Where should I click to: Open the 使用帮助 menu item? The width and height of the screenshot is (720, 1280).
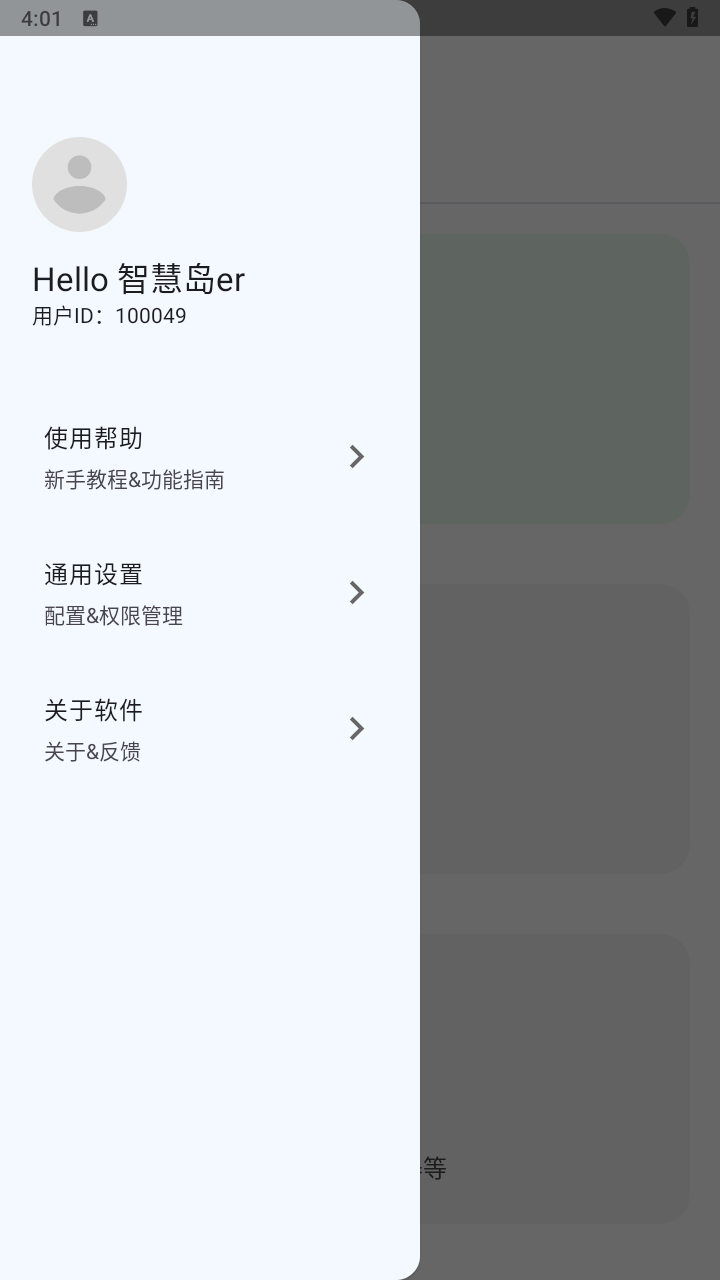click(93, 438)
